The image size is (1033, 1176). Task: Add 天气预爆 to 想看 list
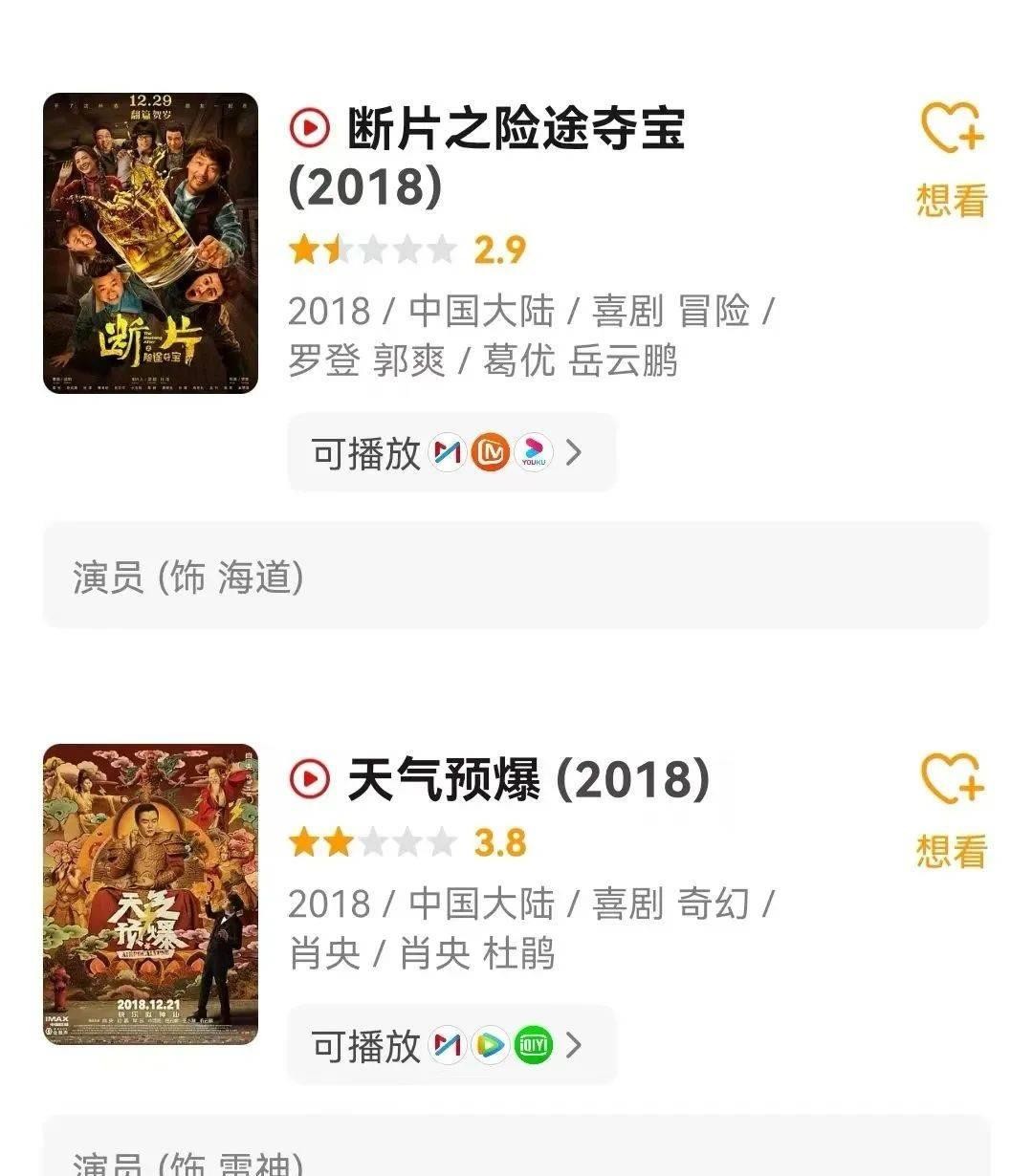952,810
